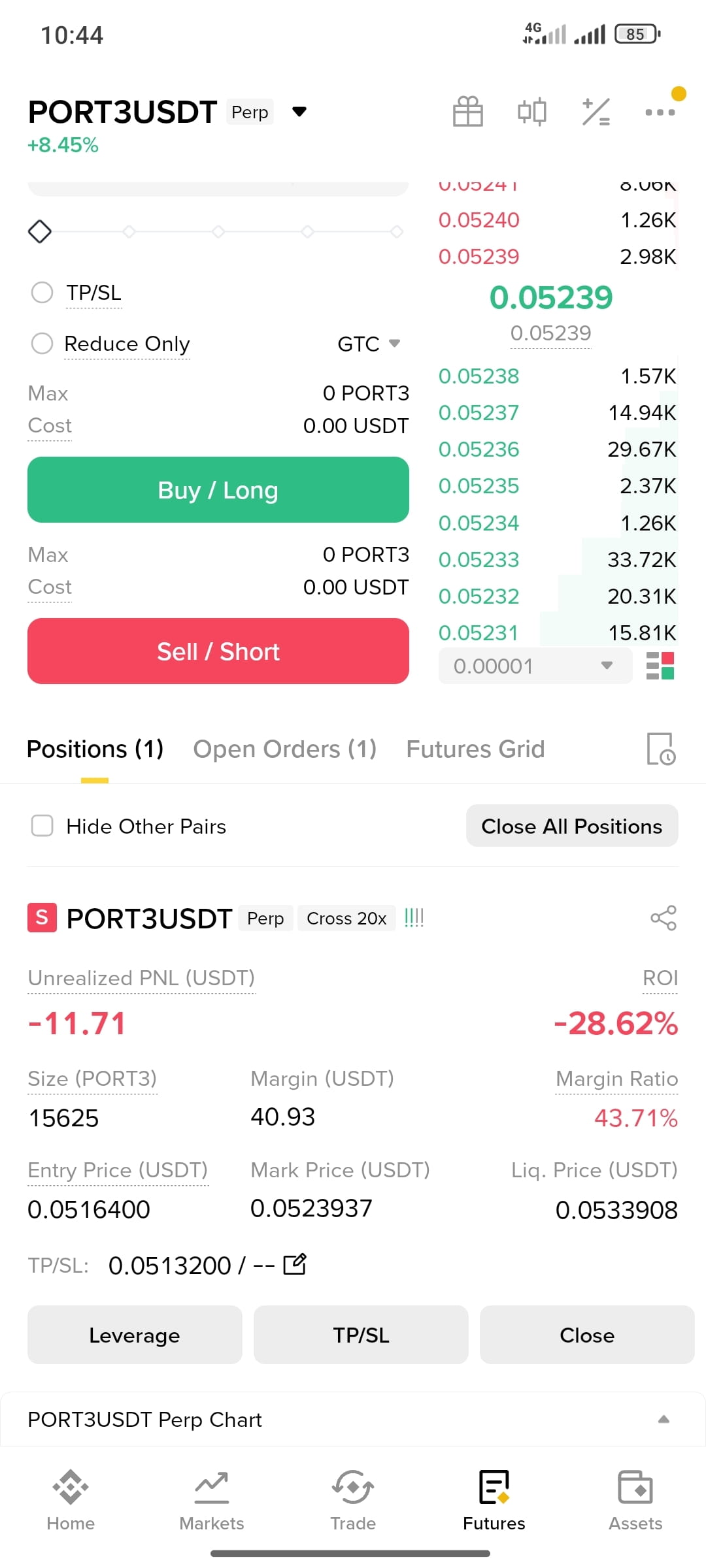Tap Close All Positions
The height and width of the screenshot is (1568, 706).
tap(572, 826)
